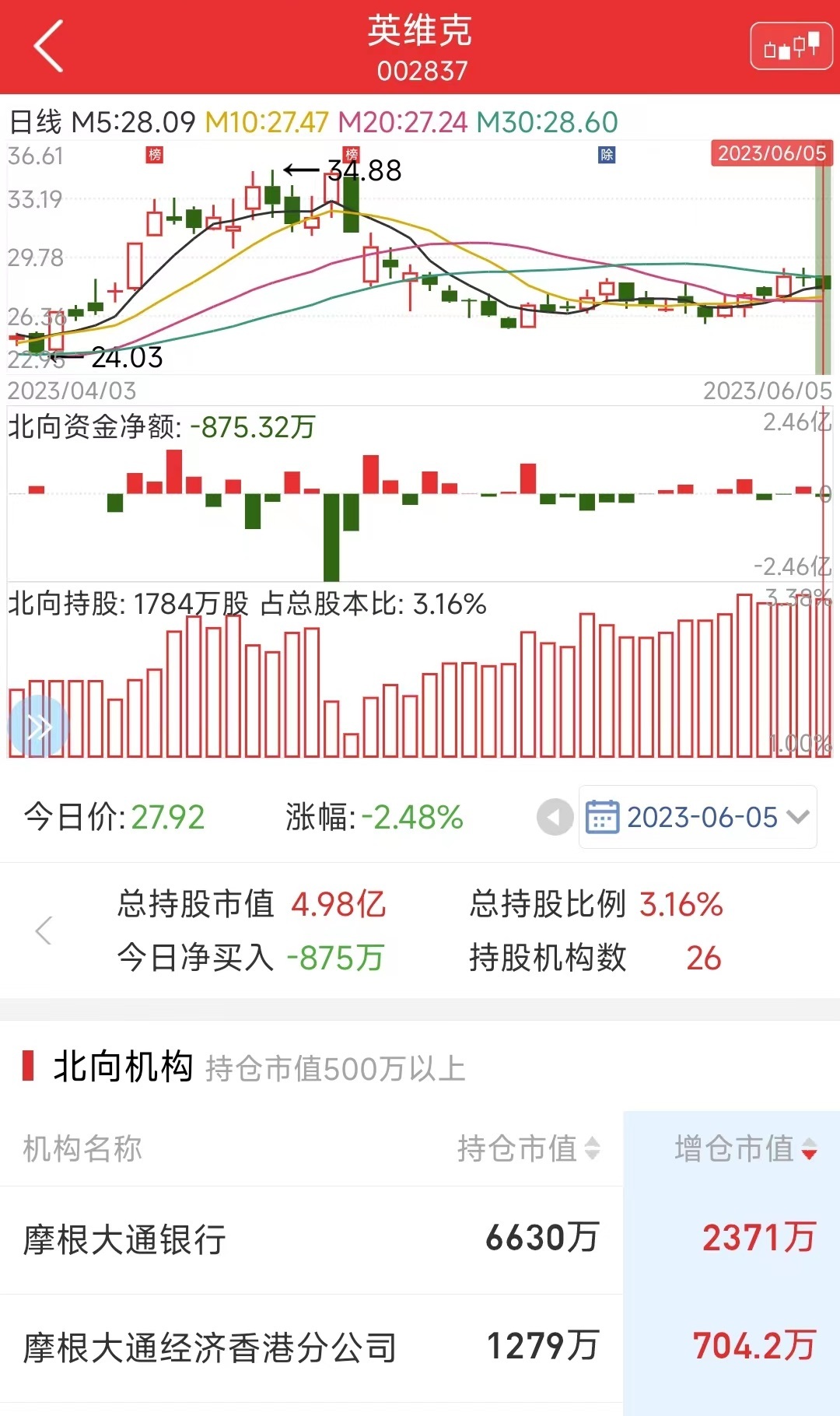
Task: Open the candlestick chart icon
Action: click(791, 47)
